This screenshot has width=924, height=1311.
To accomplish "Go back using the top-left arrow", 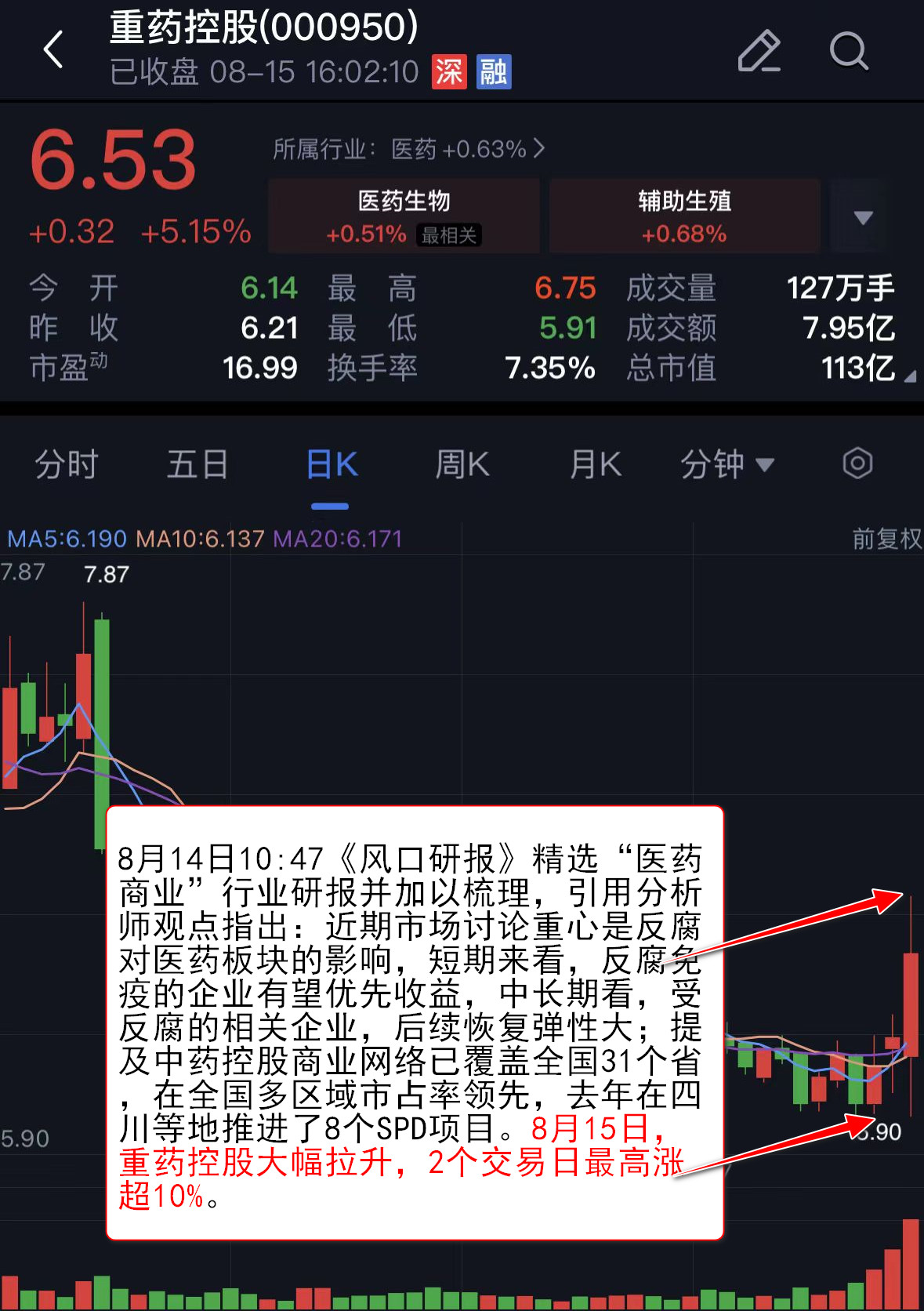I will pos(53,50).
